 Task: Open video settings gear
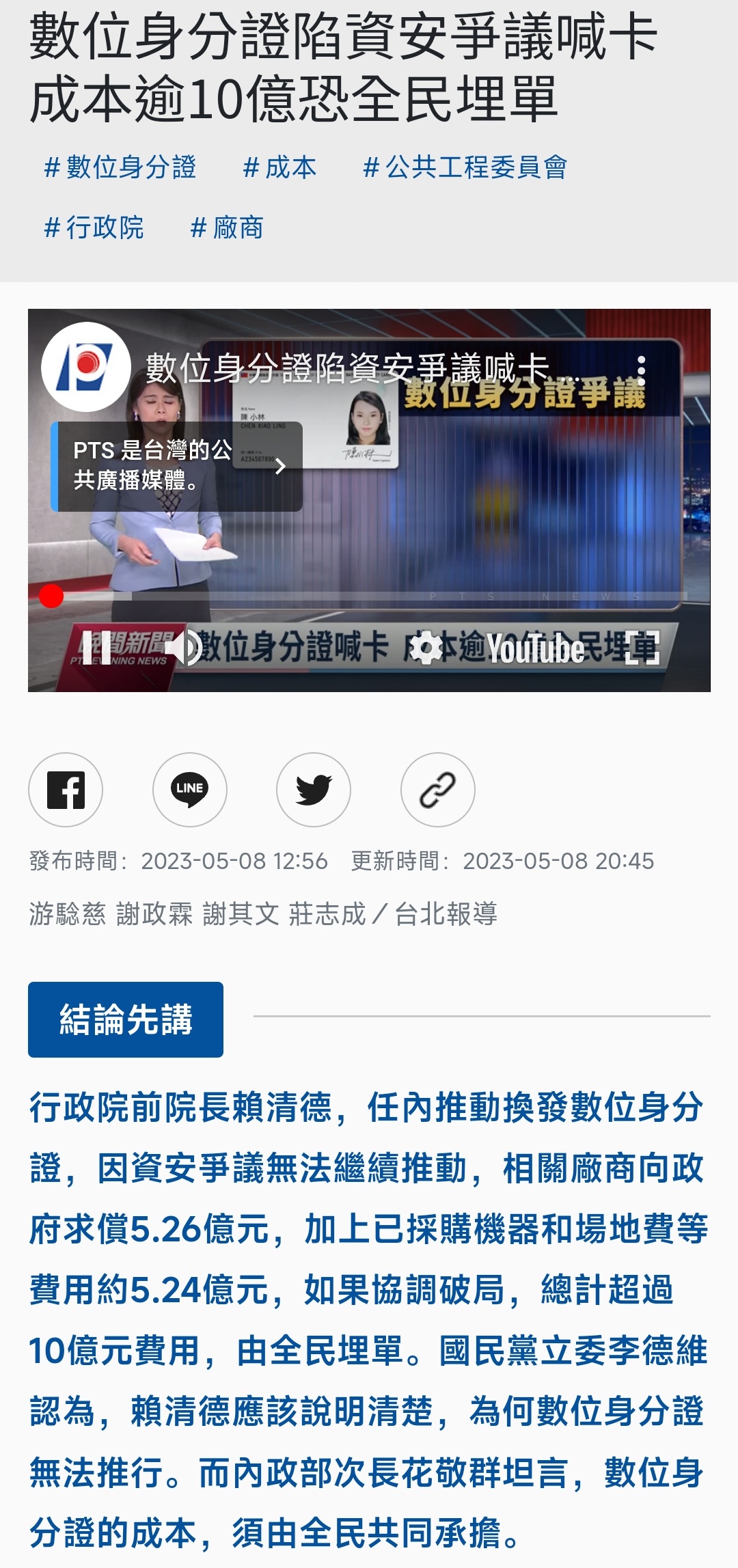pos(426,648)
